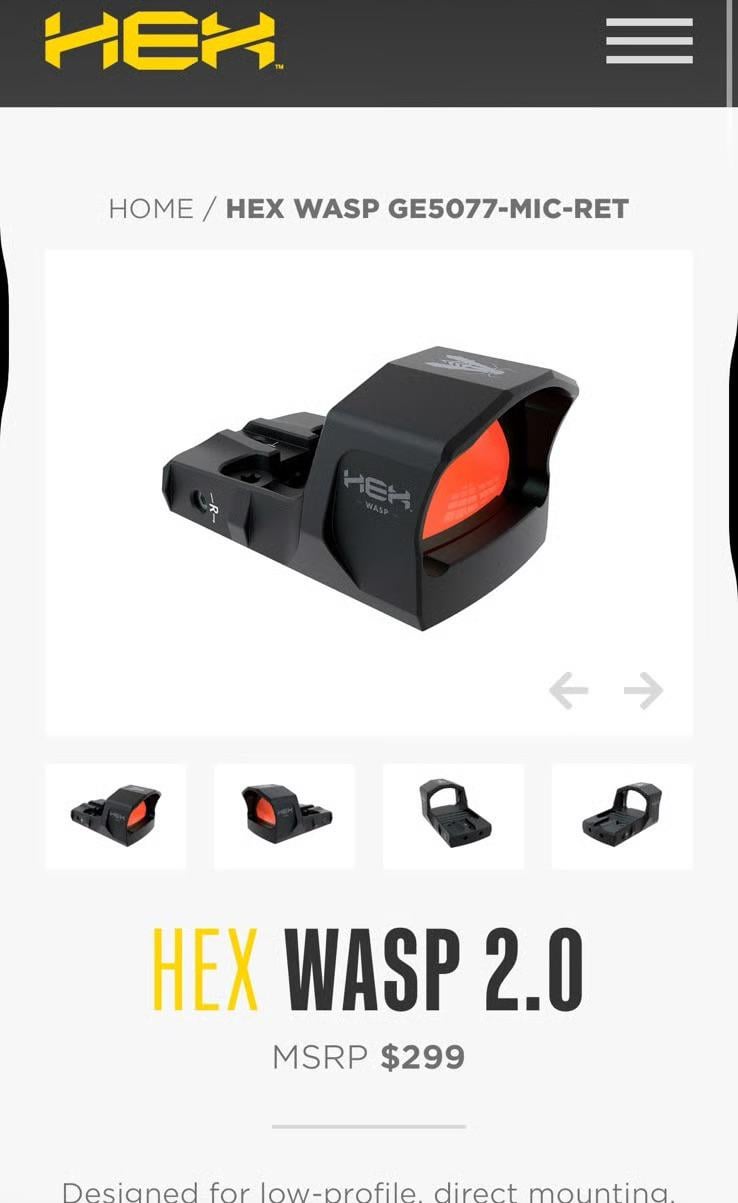
Task: Go to the HOME breadcrumb link
Action: tap(151, 208)
